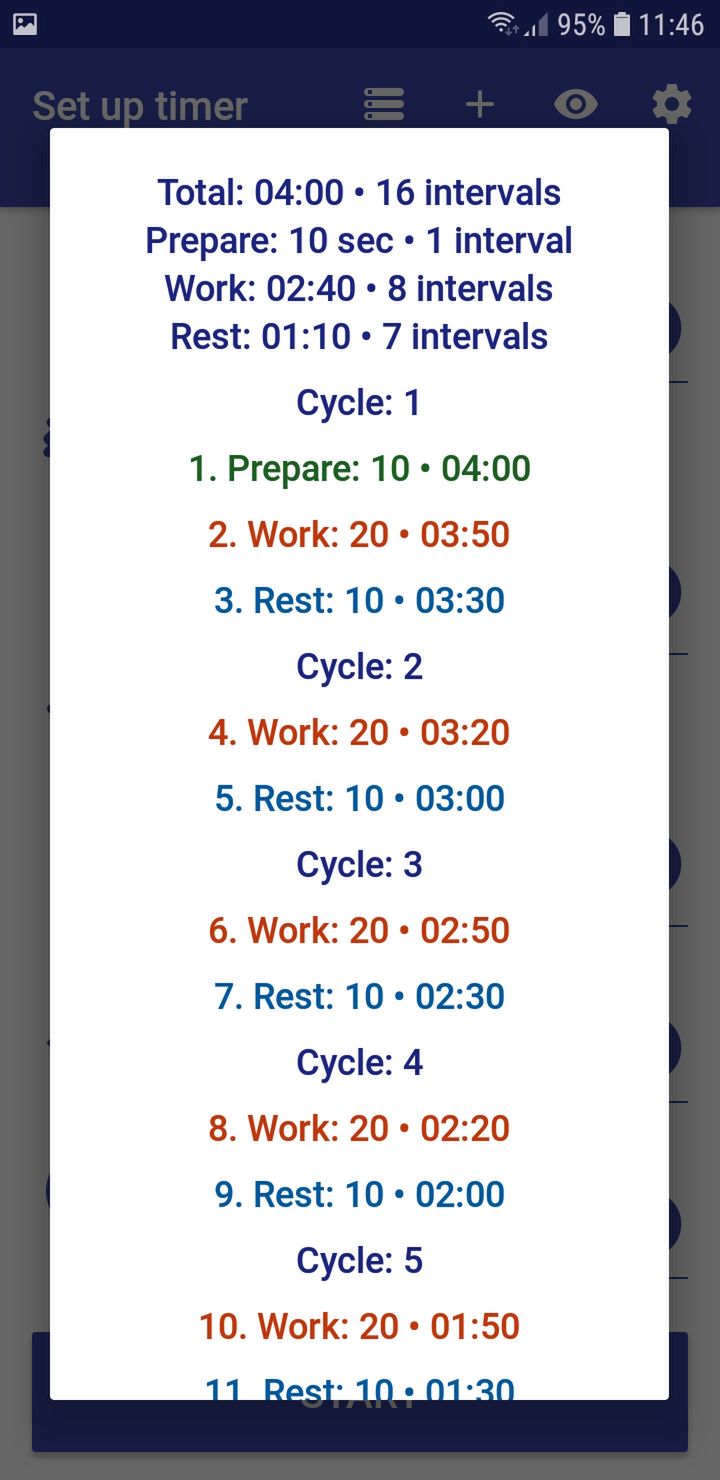Viewport: 720px width, 1480px height.
Task: Open the saved timers list icon
Action: [x=384, y=104]
